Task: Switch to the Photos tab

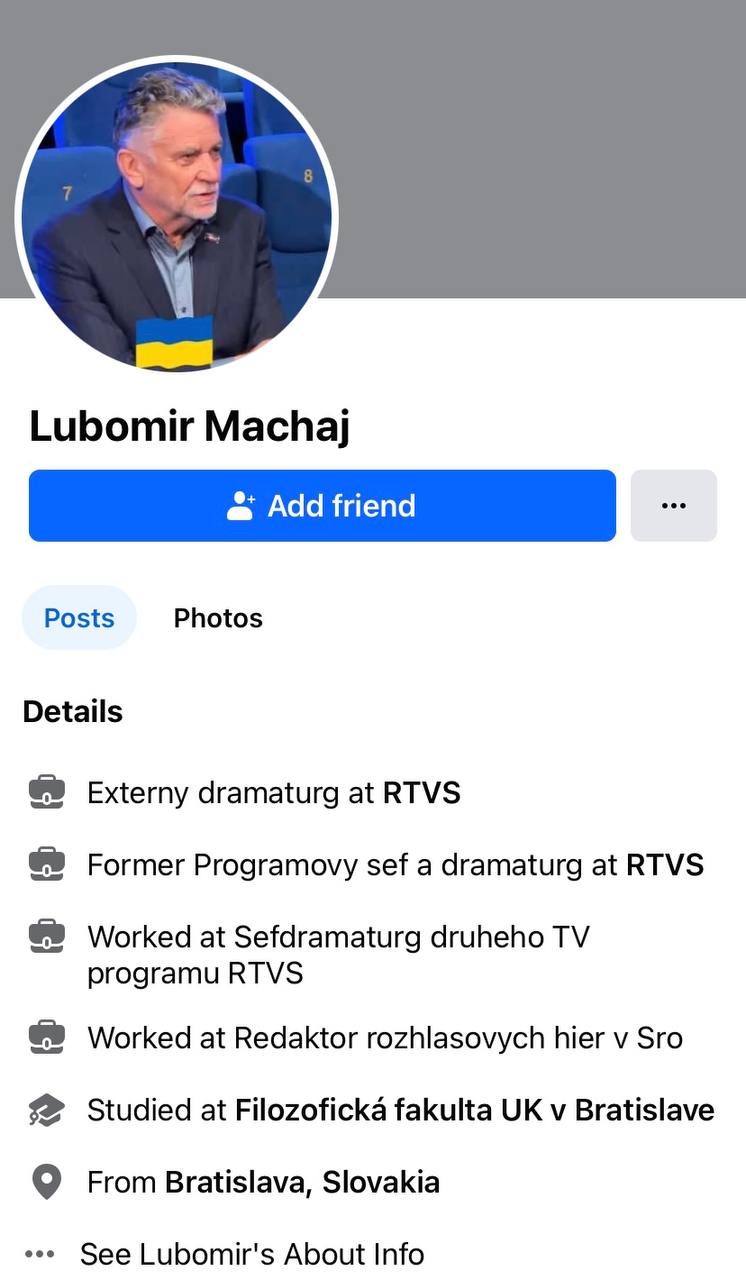Action: [x=218, y=618]
